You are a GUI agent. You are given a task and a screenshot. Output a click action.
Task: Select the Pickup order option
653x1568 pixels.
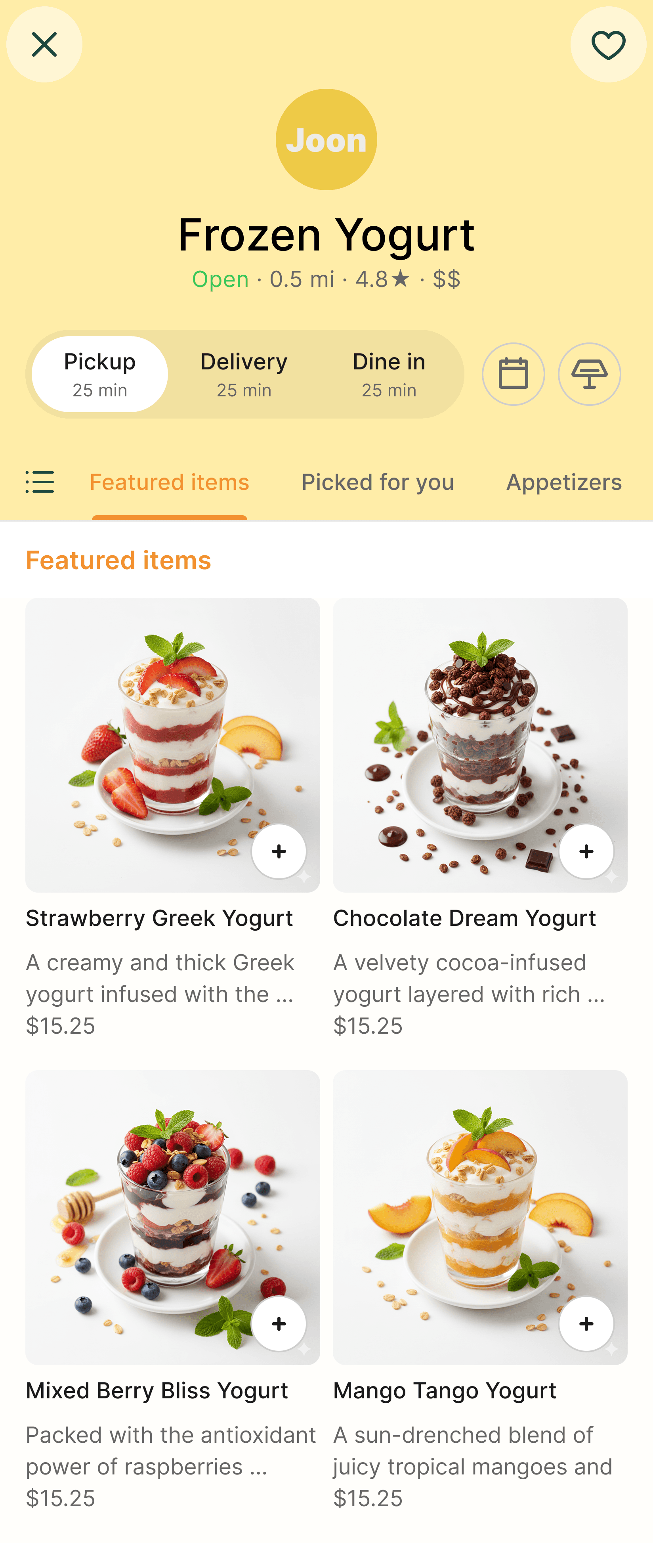click(100, 374)
